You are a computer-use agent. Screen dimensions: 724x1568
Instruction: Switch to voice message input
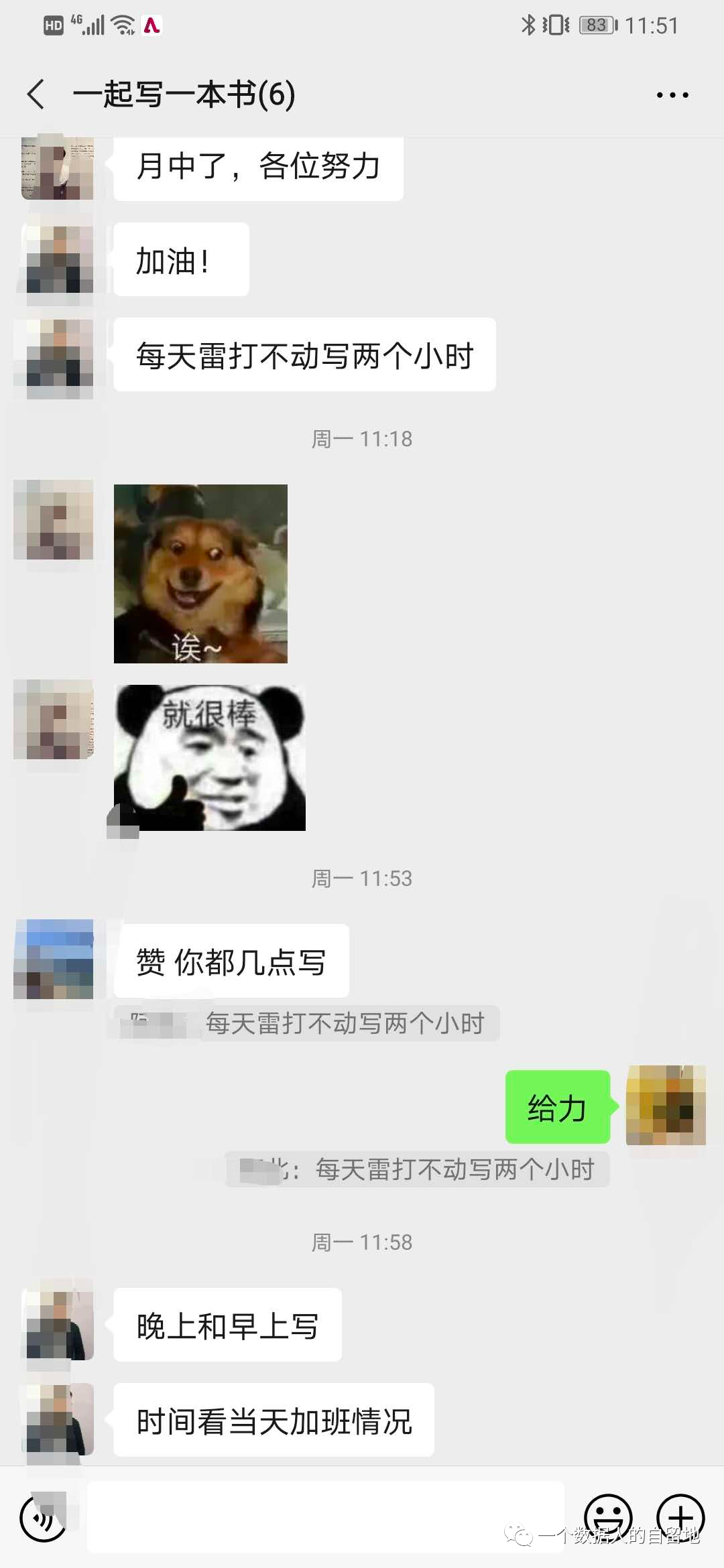44,1517
